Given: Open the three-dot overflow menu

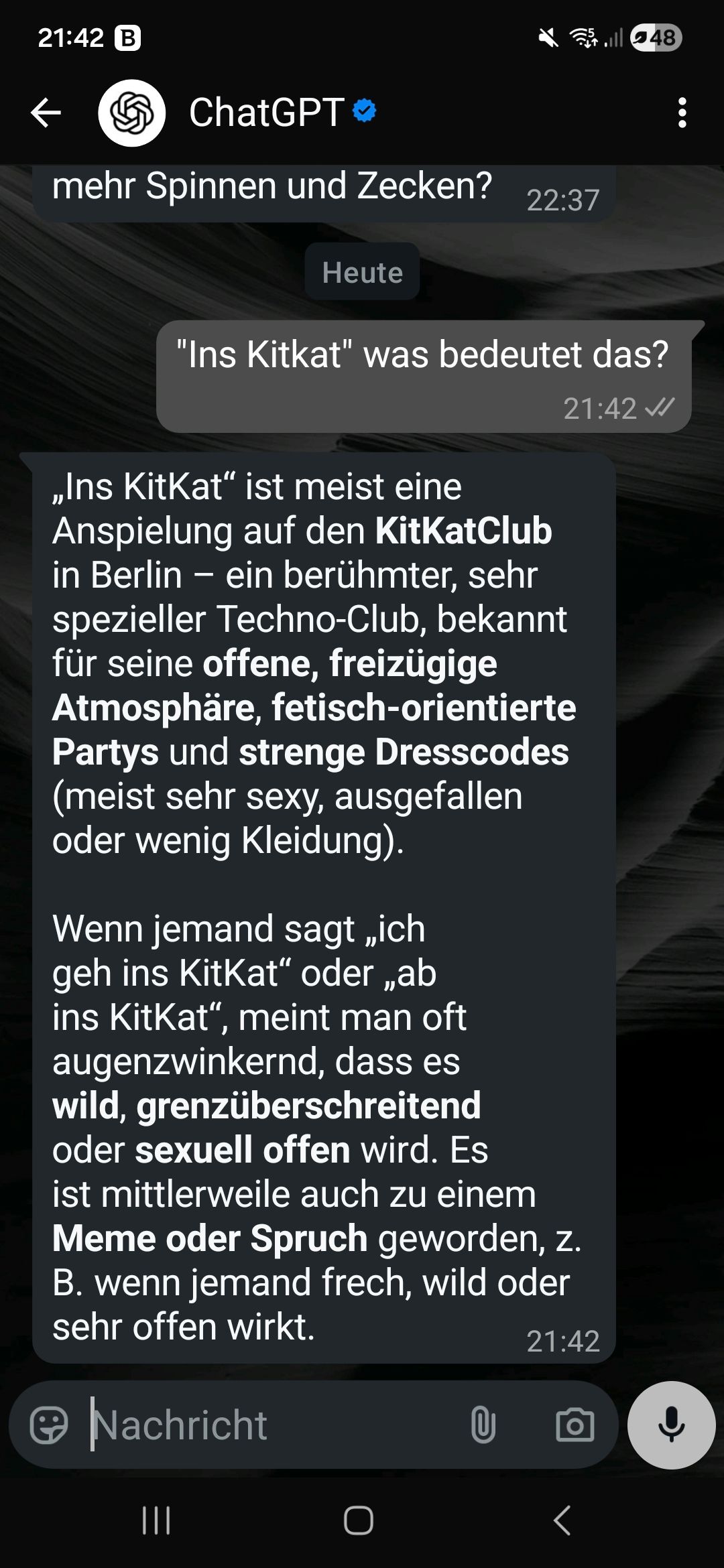Looking at the screenshot, I should (x=682, y=113).
